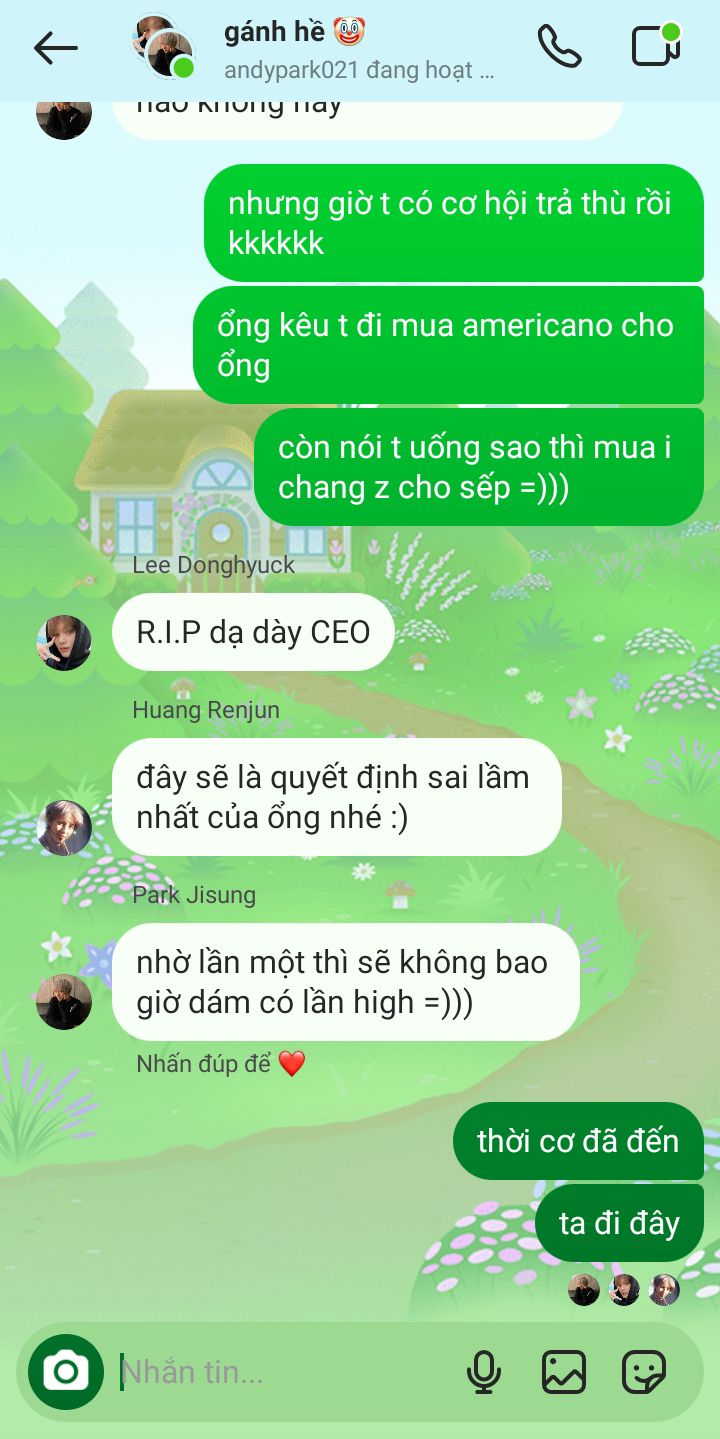720x1439 pixels.
Task: Open Park Jisung's profile picture
Action: 64,1001
